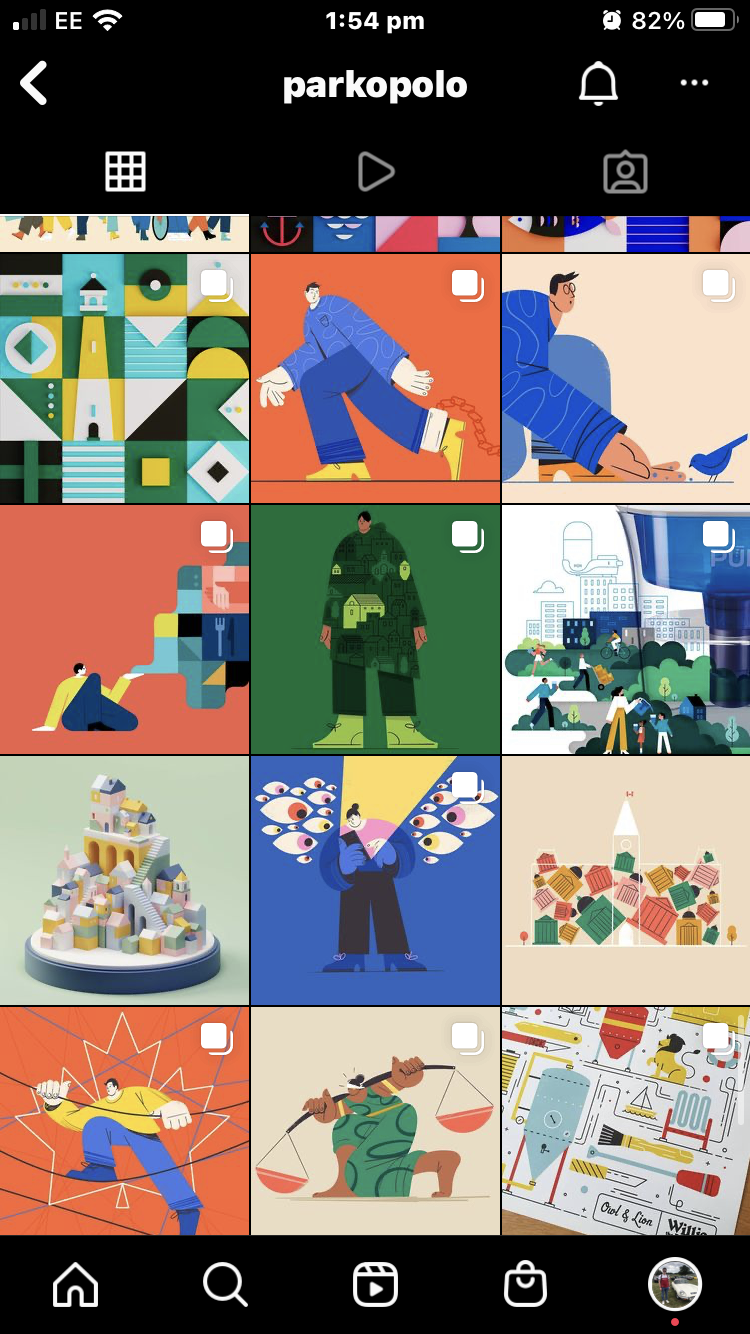Open the Search tab
The width and height of the screenshot is (750, 1334).
[225, 1284]
